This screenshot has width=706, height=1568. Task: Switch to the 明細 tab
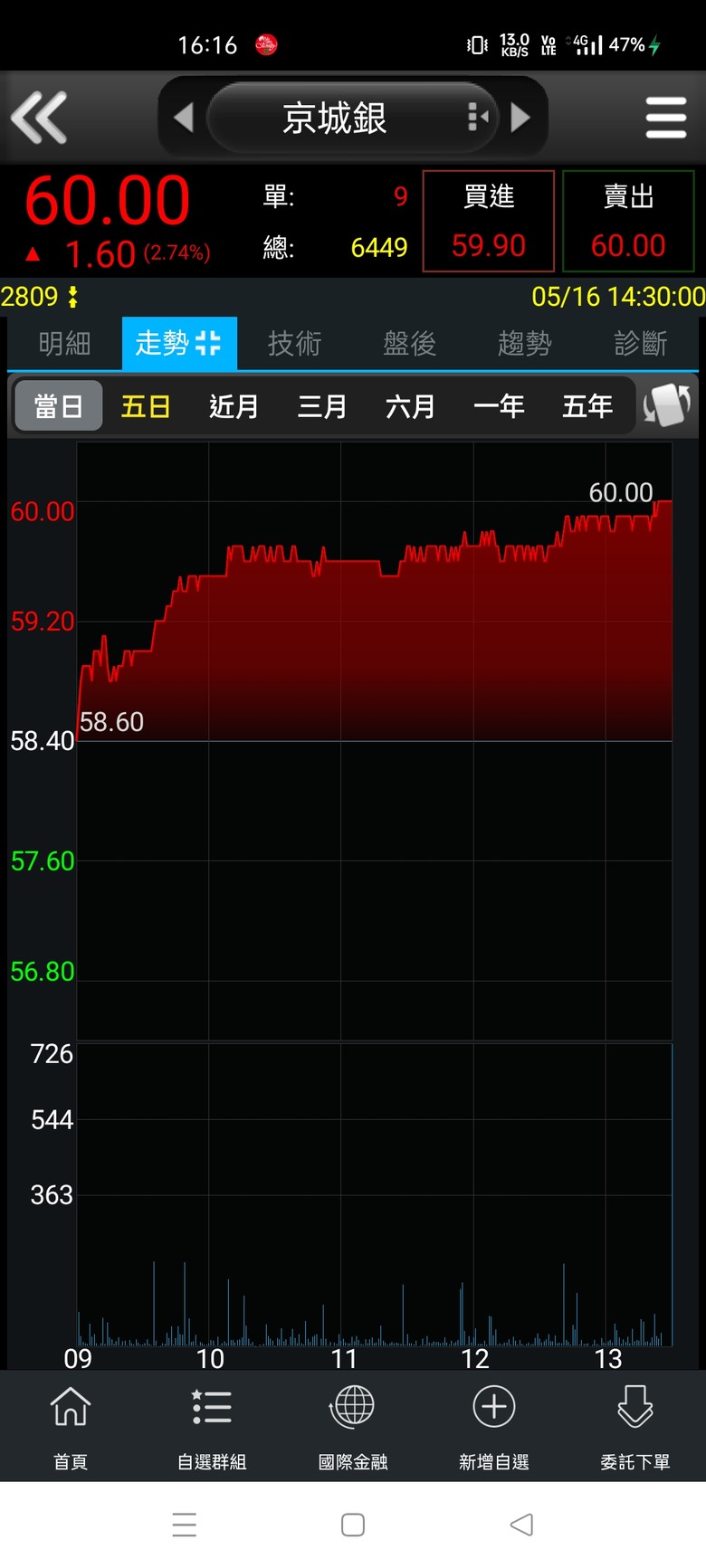click(64, 344)
